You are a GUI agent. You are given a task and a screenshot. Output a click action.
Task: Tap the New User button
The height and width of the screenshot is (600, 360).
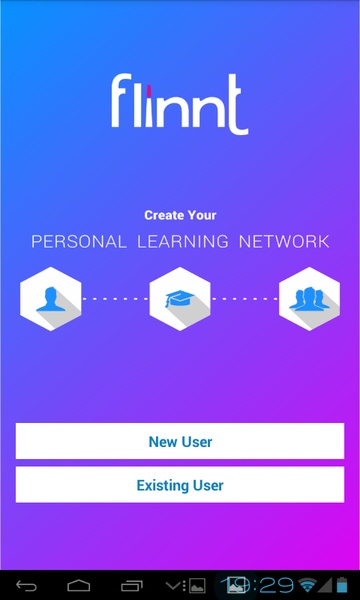(180, 441)
